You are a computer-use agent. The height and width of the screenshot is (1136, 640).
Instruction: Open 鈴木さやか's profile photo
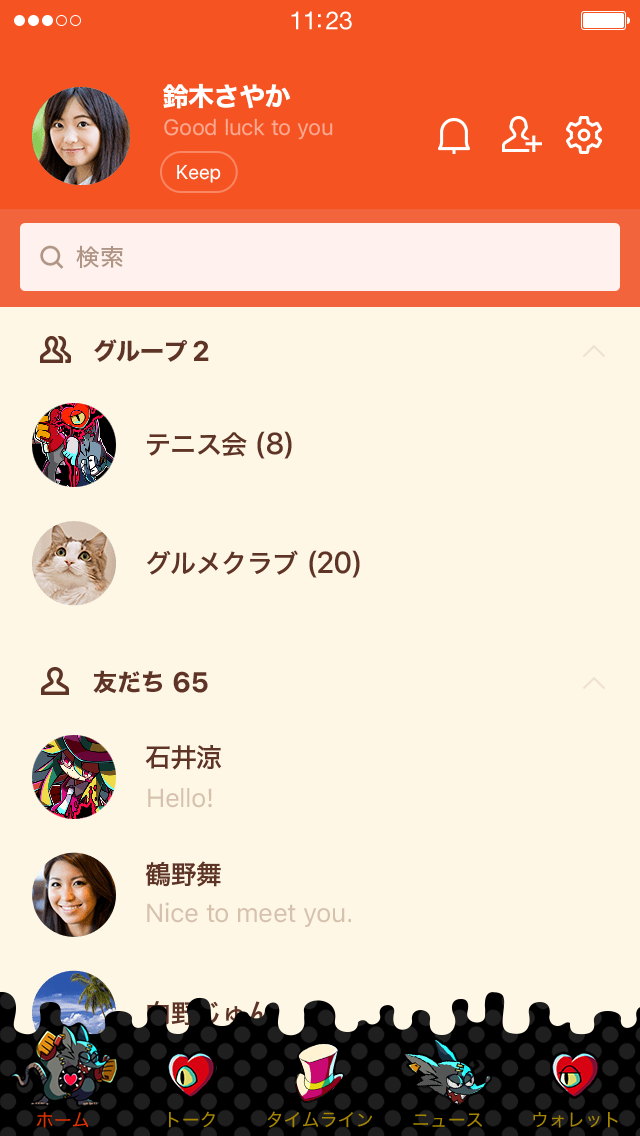point(81,135)
